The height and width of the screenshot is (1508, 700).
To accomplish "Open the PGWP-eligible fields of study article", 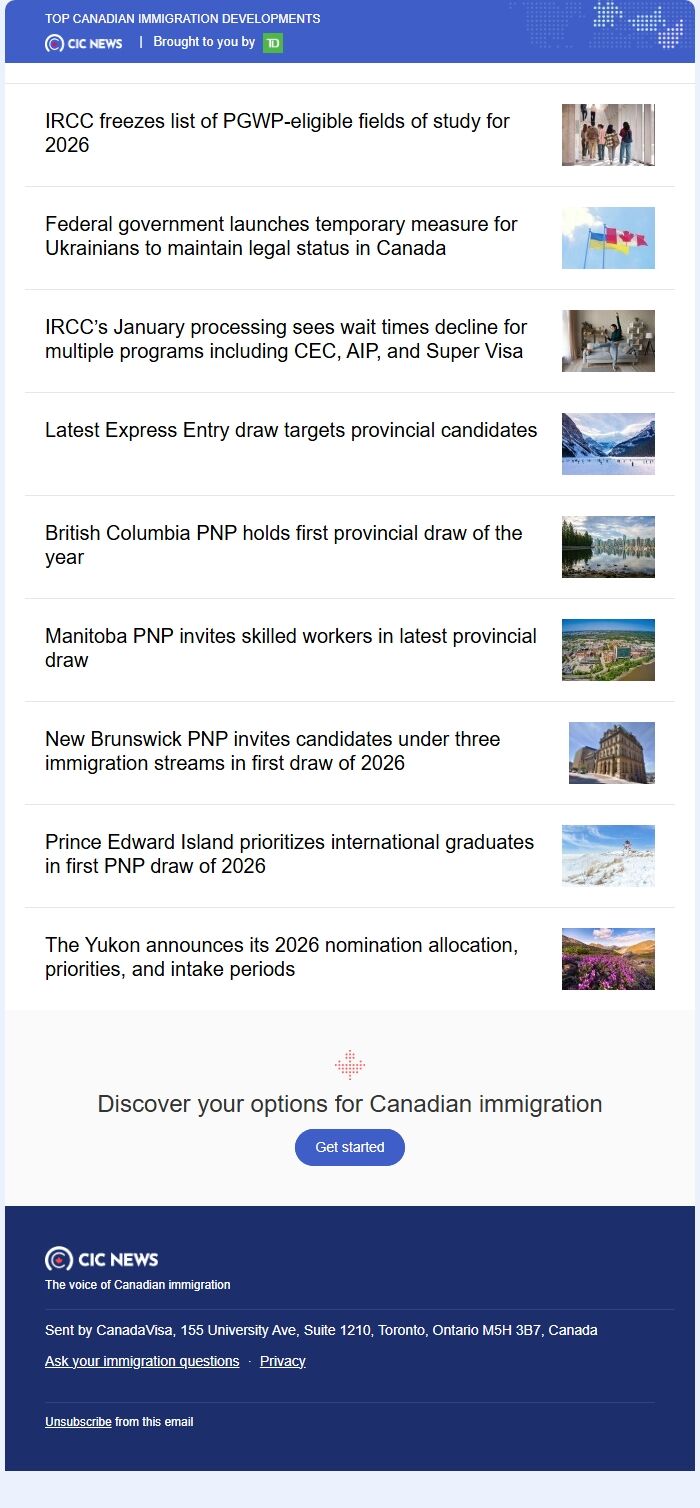I will (277, 133).
